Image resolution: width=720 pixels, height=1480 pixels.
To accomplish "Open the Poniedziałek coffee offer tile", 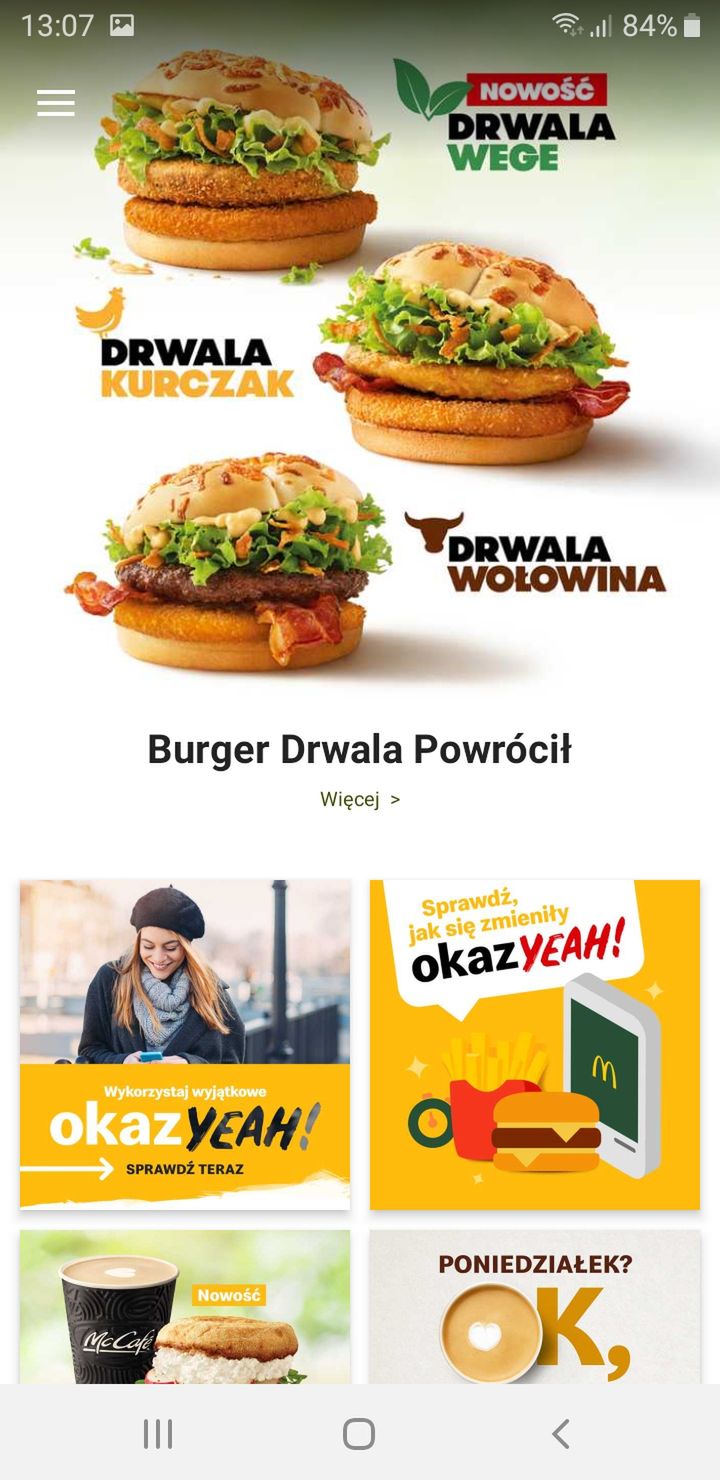I will (535, 1307).
